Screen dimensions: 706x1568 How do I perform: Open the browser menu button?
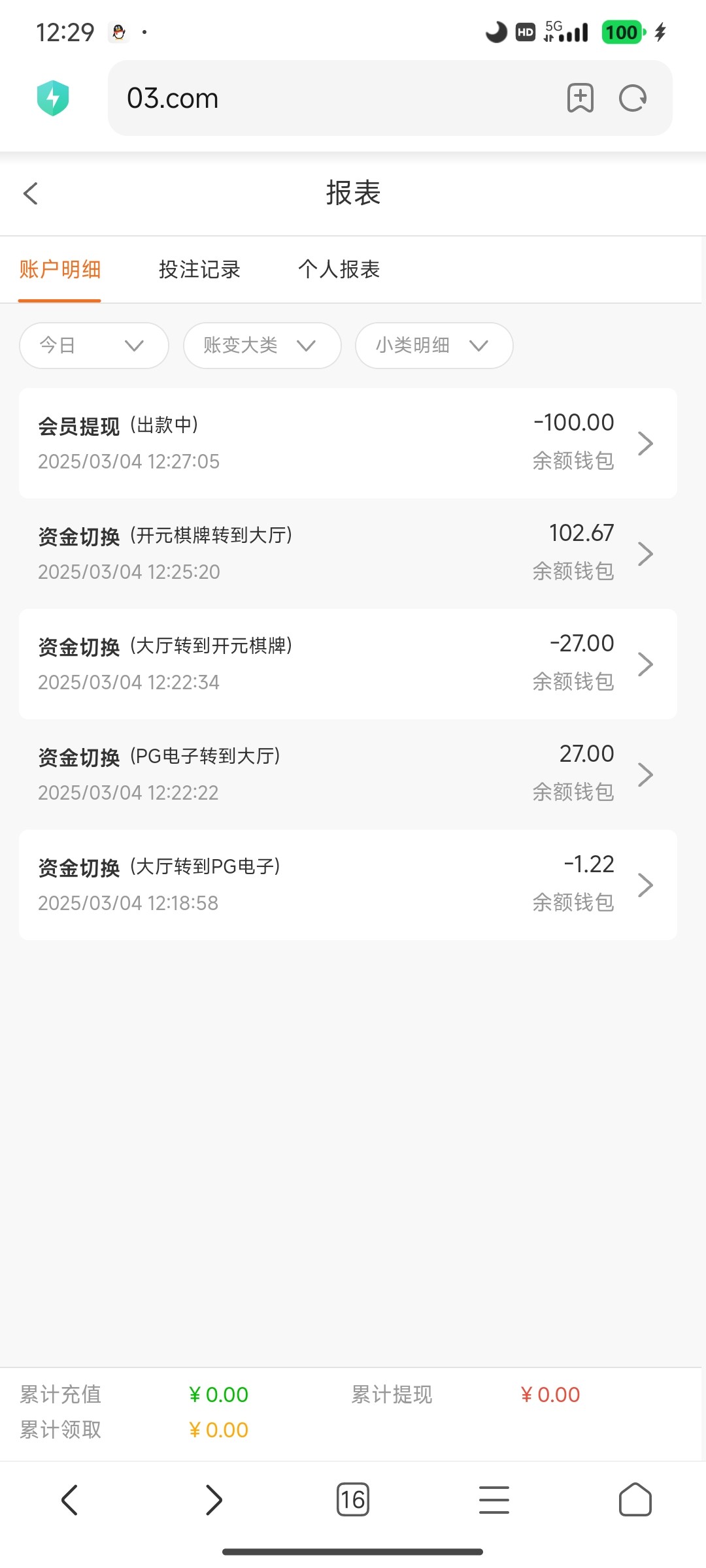click(x=494, y=1499)
